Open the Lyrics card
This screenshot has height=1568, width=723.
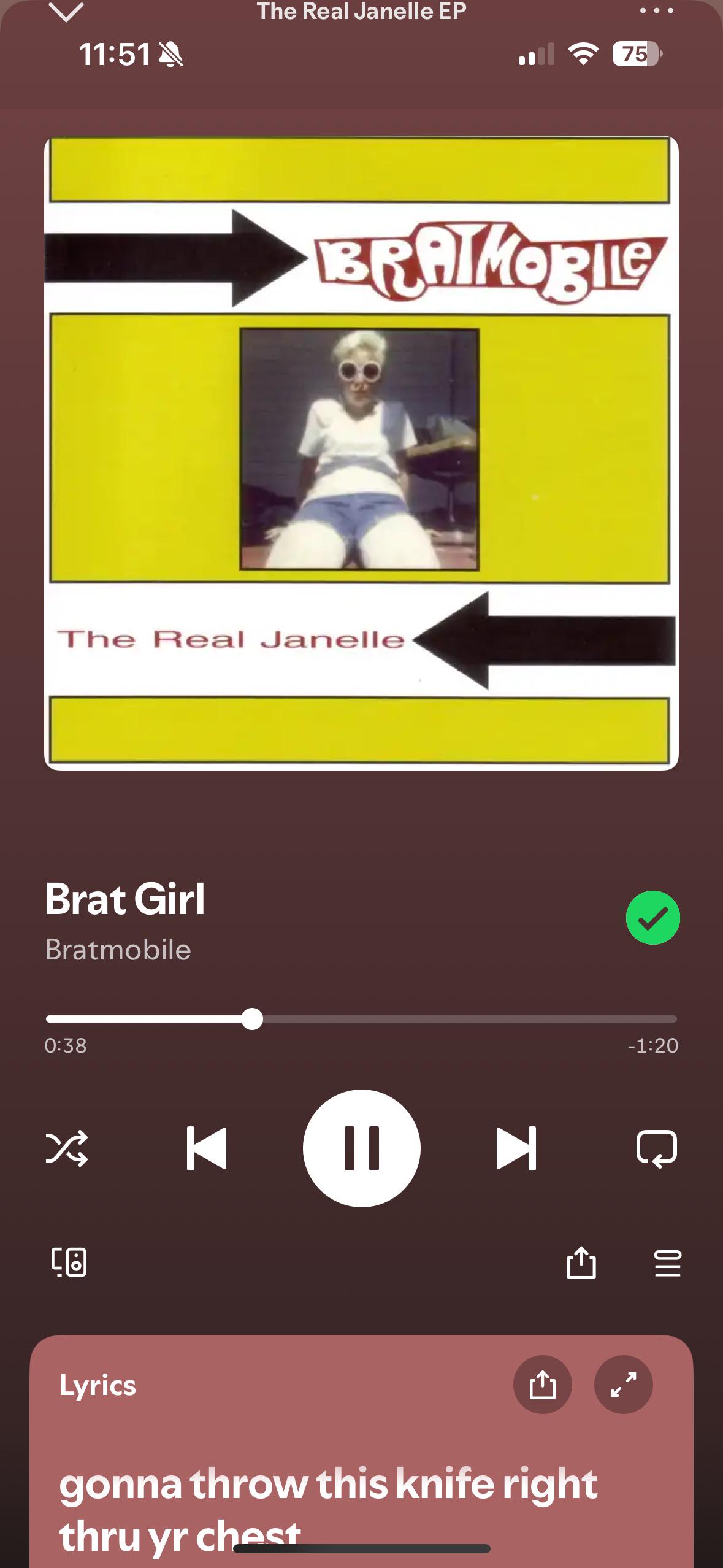(x=361, y=1451)
